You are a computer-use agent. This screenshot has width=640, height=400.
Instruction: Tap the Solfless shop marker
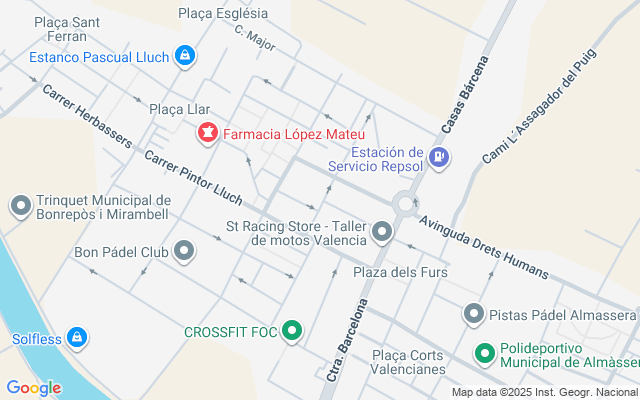tap(77, 338)
